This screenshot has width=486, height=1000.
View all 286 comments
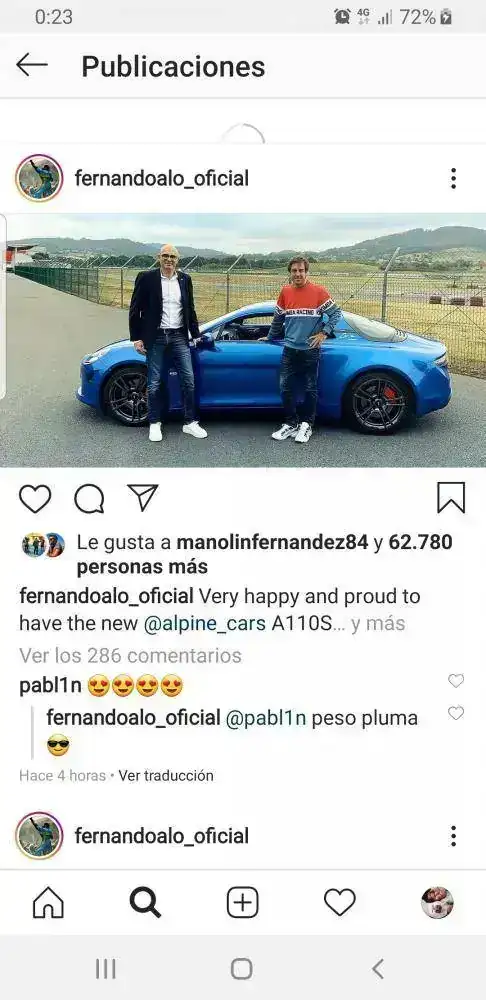(x=130, y=656)
